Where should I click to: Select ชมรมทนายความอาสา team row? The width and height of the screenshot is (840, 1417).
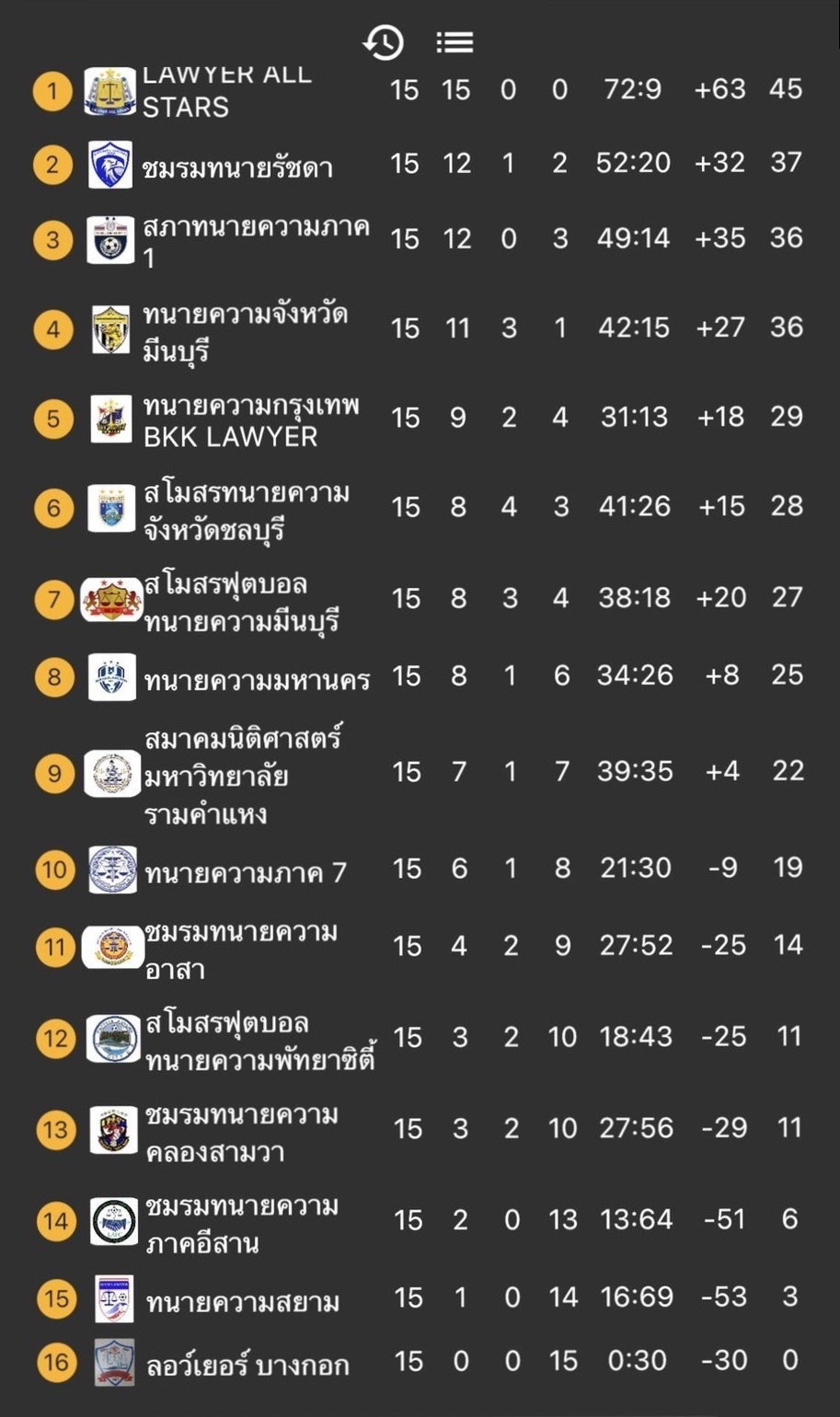420,948
